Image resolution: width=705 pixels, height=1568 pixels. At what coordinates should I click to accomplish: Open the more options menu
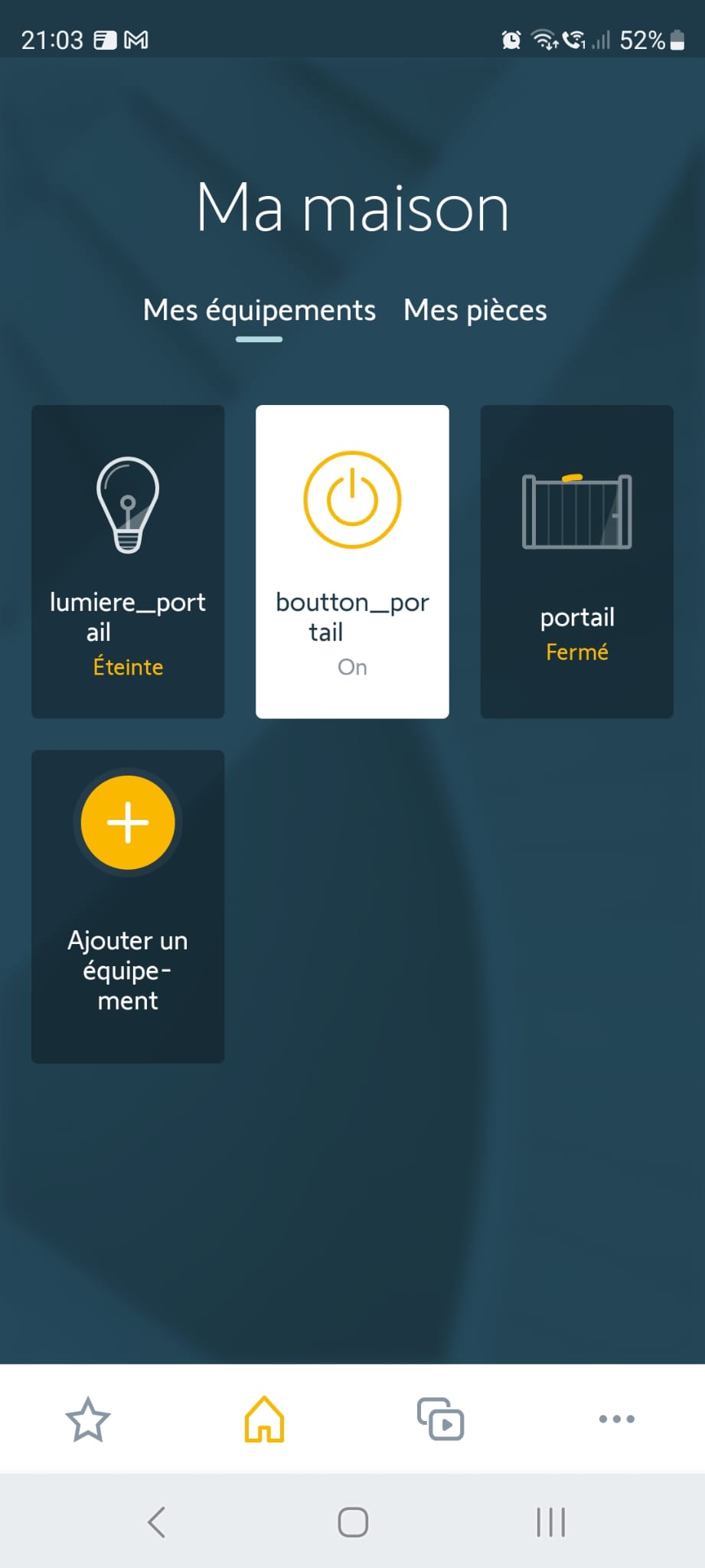point(616,1419)
